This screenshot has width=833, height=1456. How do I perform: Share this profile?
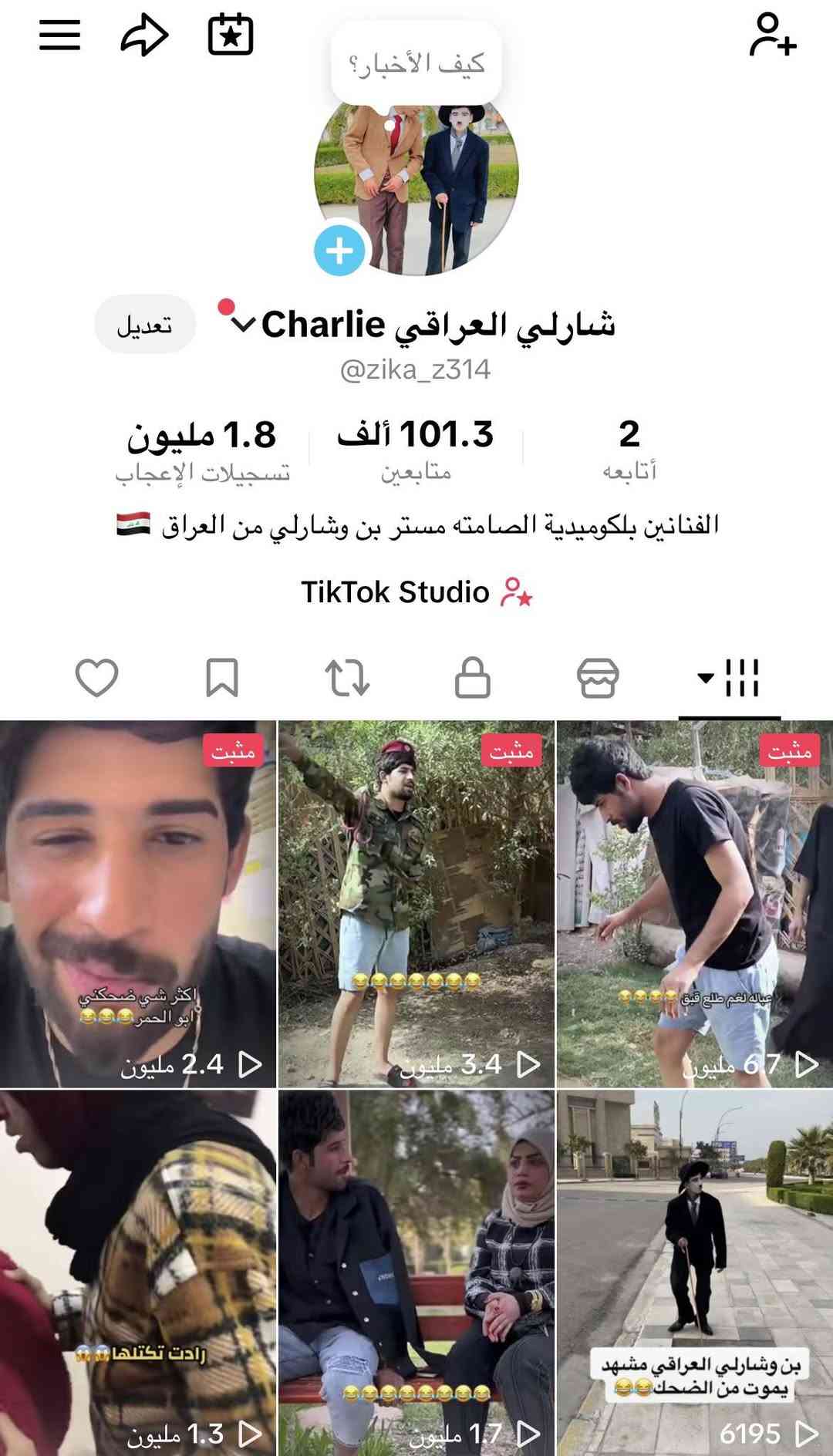click(144, 35)
